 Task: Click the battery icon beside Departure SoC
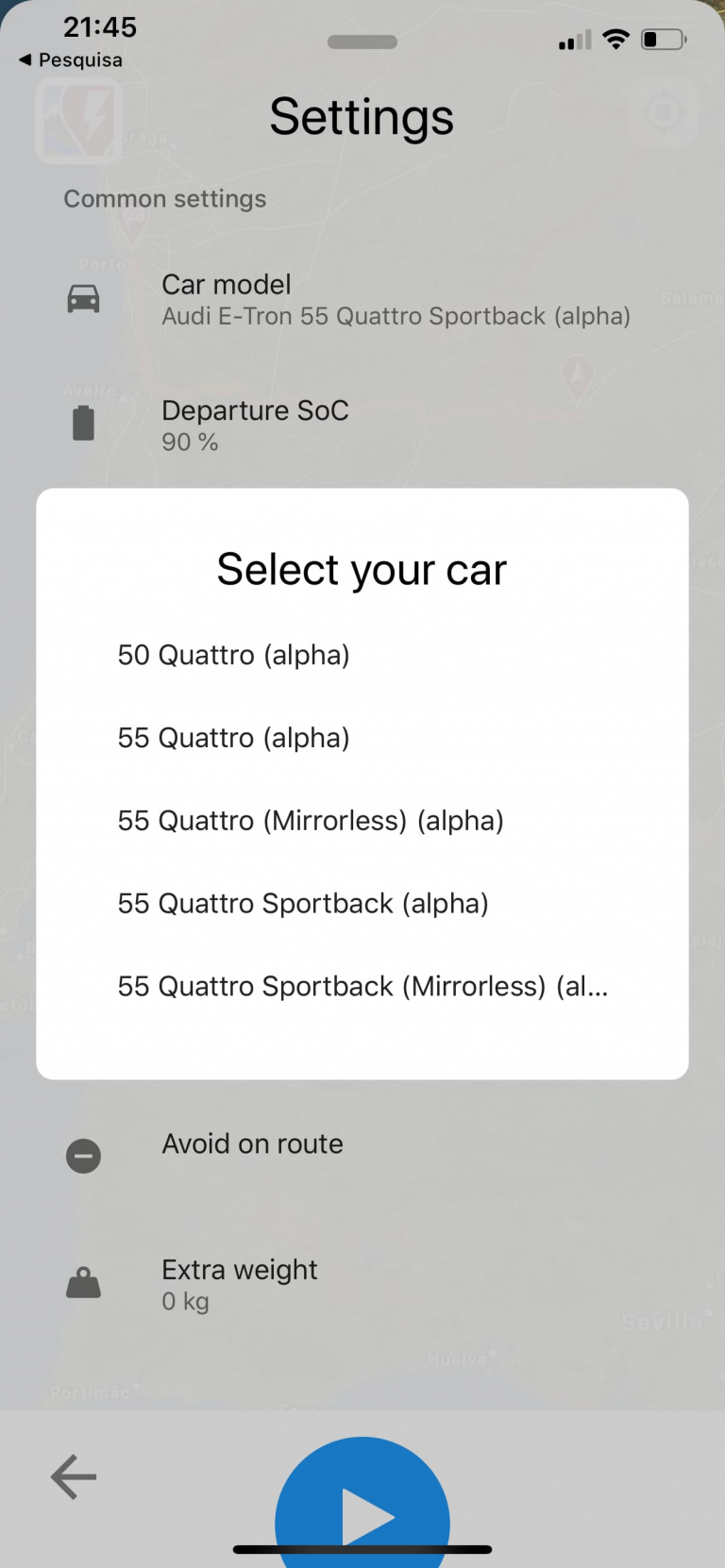point(83,423)
